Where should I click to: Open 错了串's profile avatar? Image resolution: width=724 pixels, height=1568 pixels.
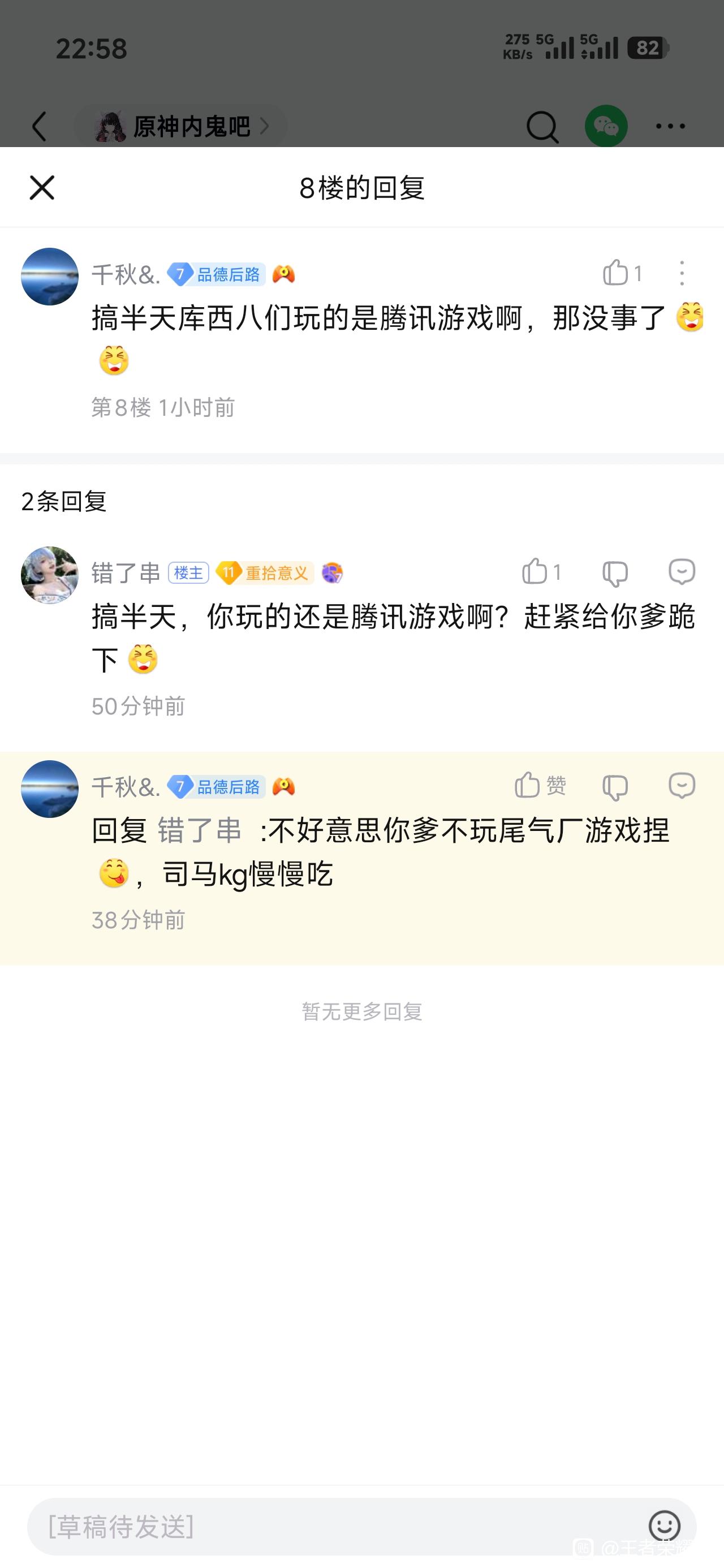(x=50, y=575)
